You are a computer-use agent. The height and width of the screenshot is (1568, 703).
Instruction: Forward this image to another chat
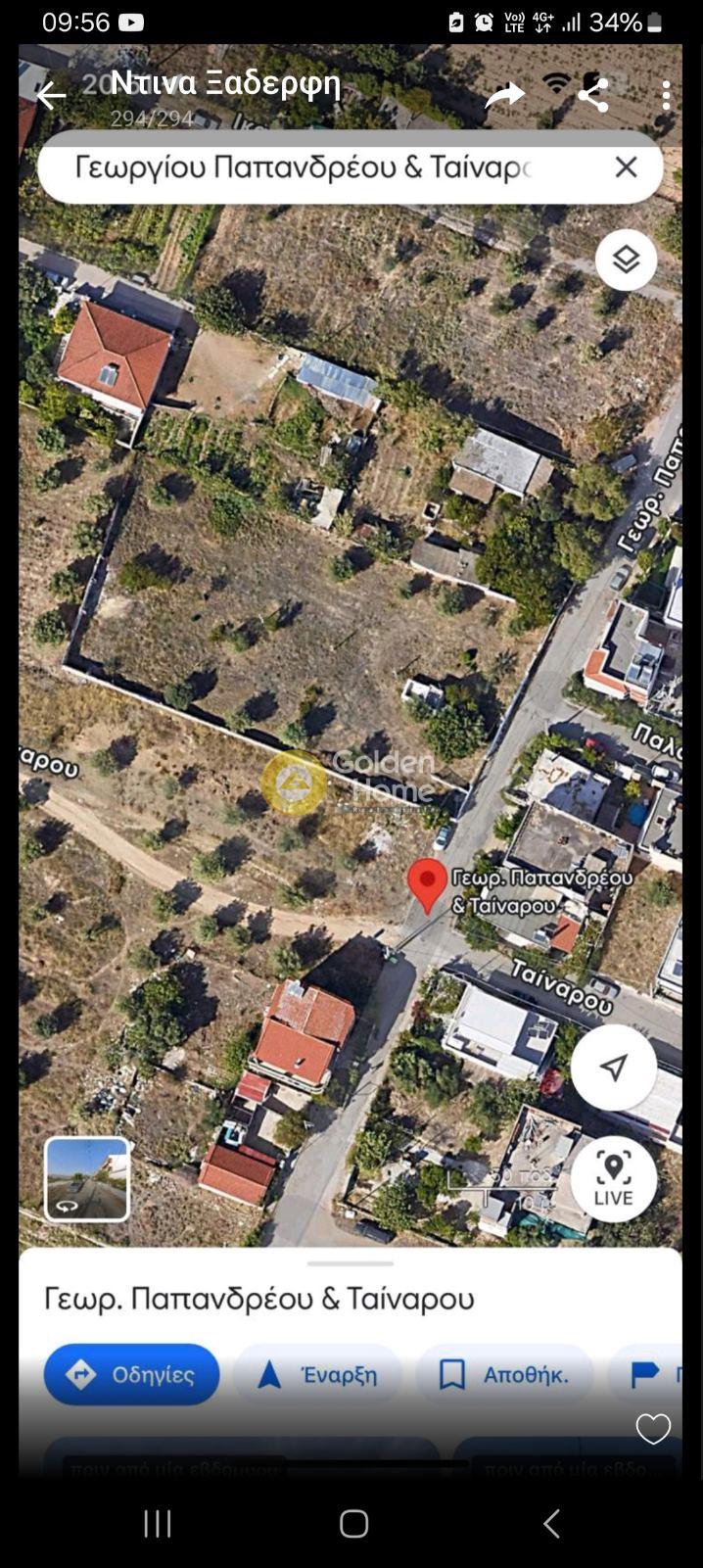(x=504, y=95)
